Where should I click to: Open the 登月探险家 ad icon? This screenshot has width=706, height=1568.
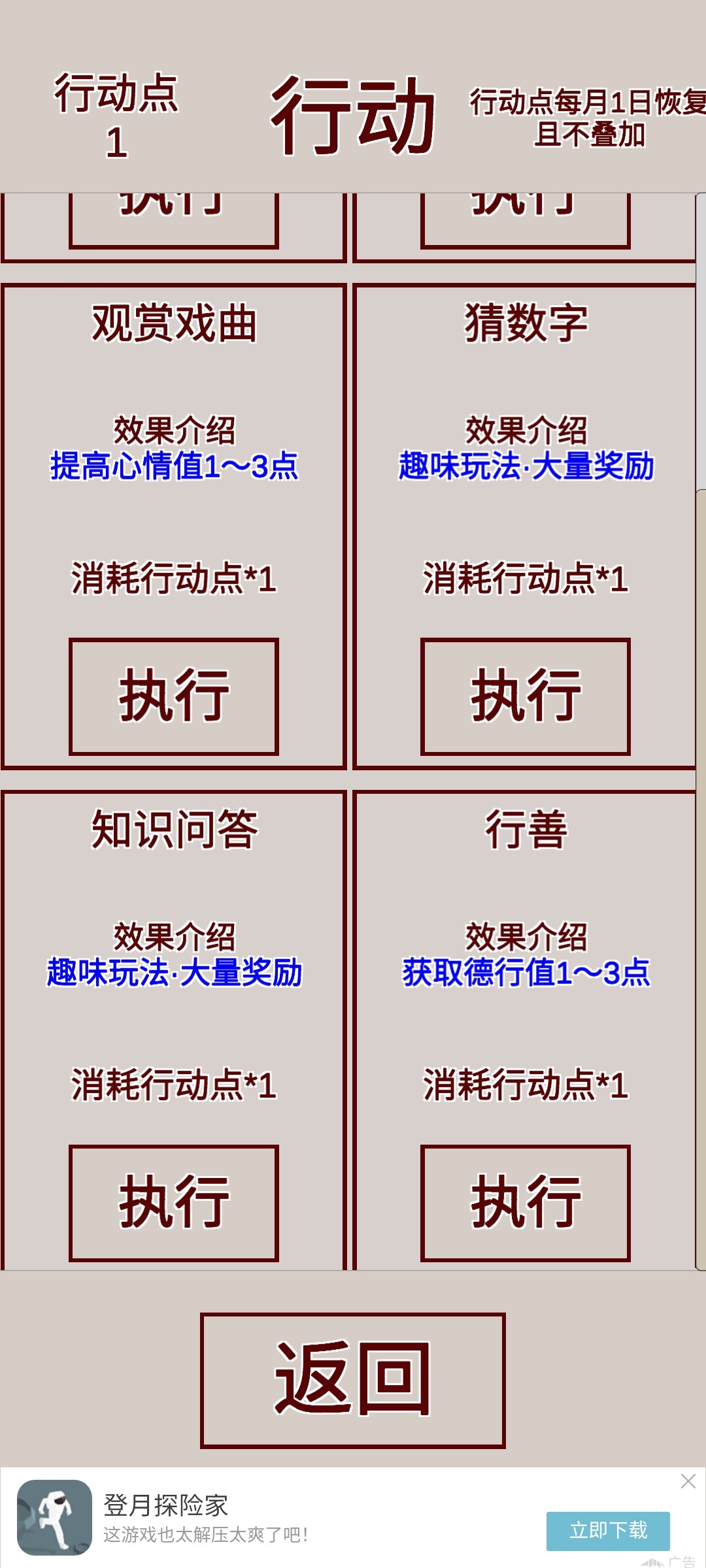(54, 1518)
